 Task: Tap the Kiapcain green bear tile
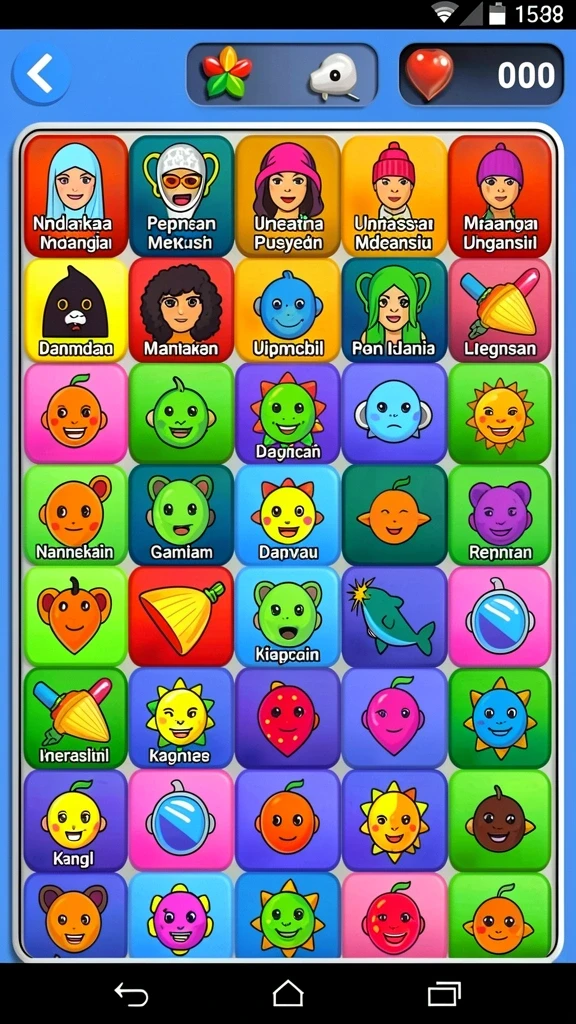[287, 616]
